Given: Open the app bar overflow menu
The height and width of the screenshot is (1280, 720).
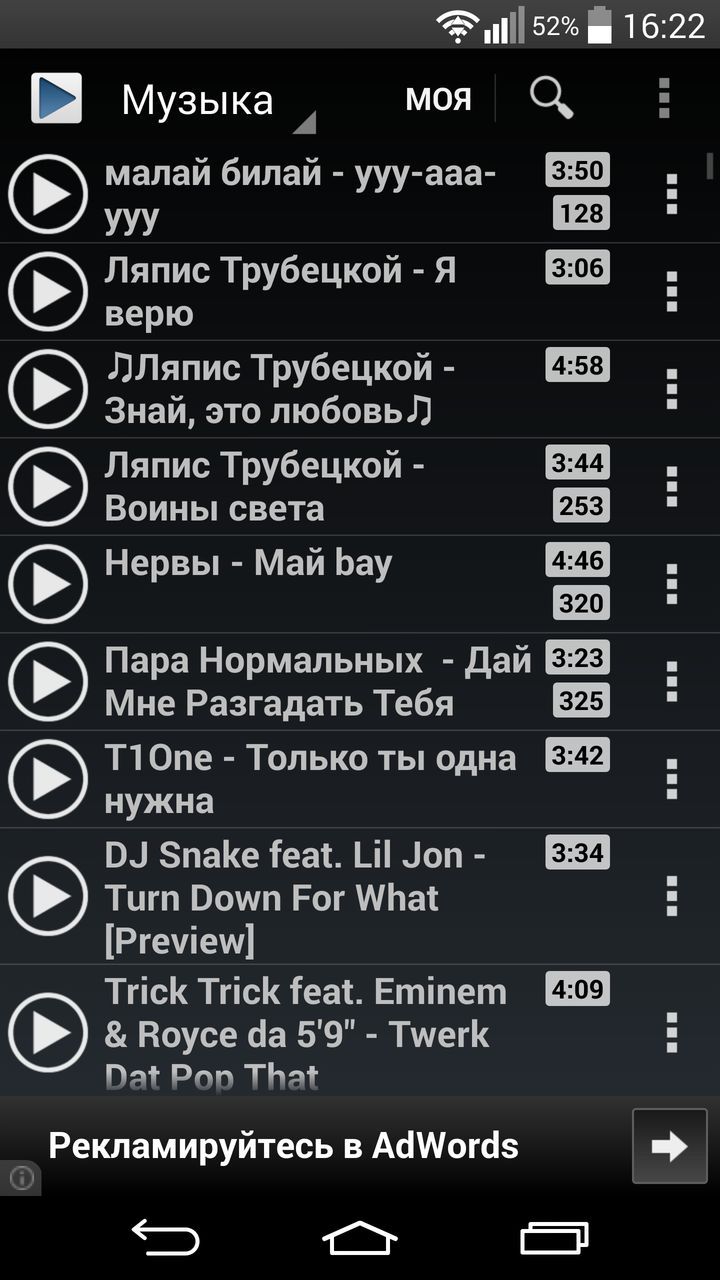Looking at the screenshot, I should pyautogui.click(x=664, y=98).
